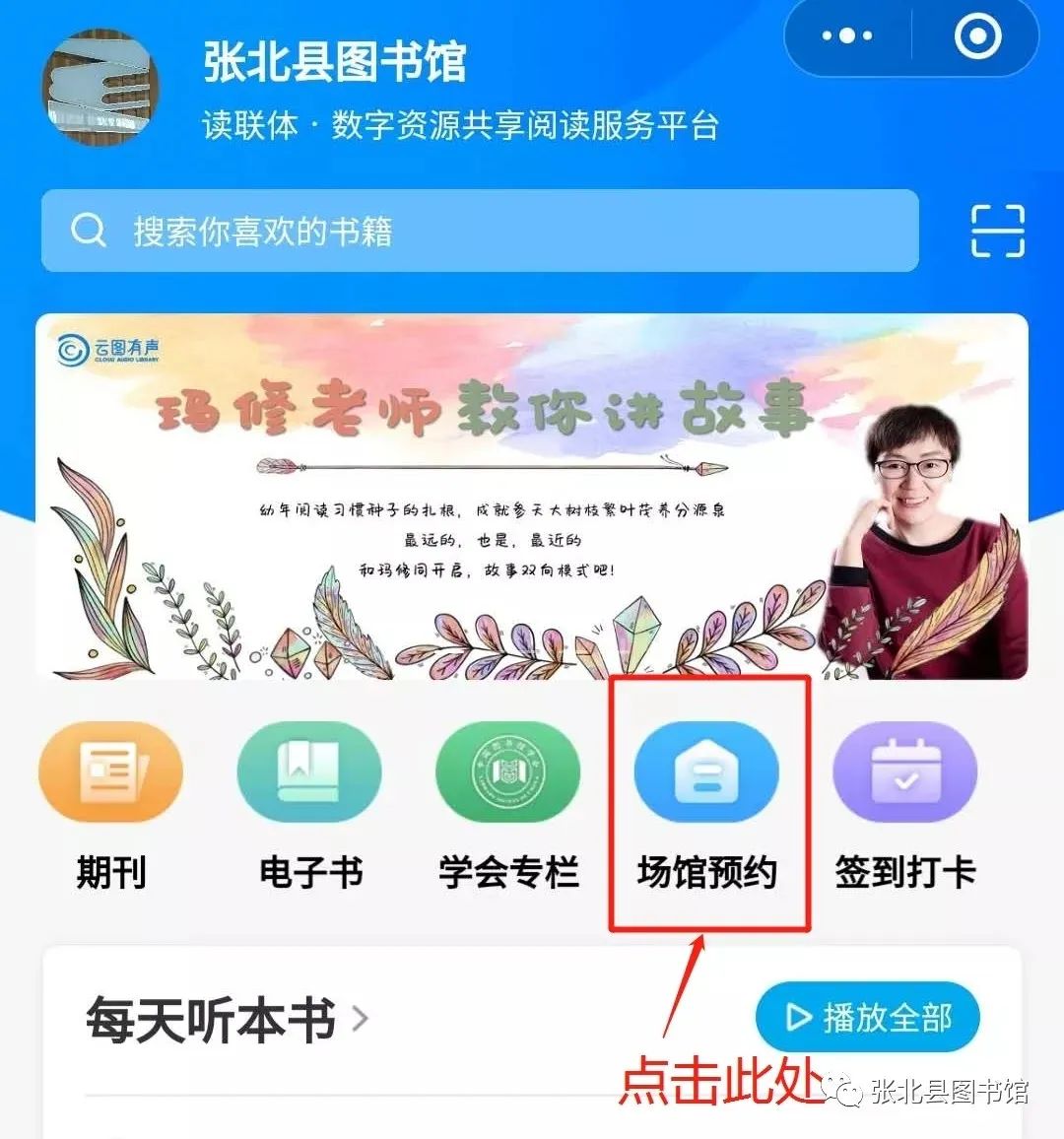The width and height of the screenshot is (1064, 1139).
Task: Select the 学会专栏 column icon
Action: click(507, 771)
